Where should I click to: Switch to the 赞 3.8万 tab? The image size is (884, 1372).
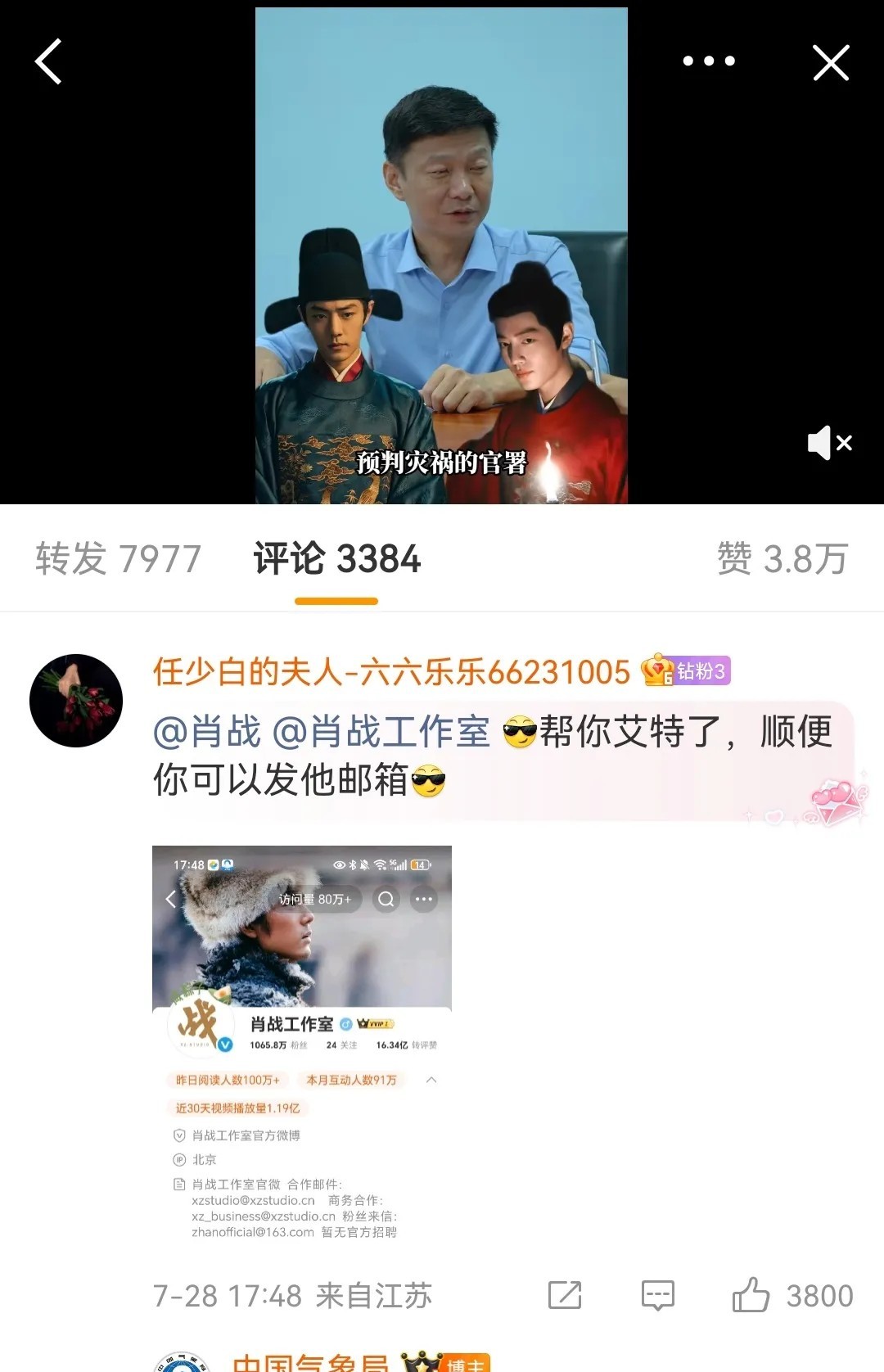click(x=782, y=559)
